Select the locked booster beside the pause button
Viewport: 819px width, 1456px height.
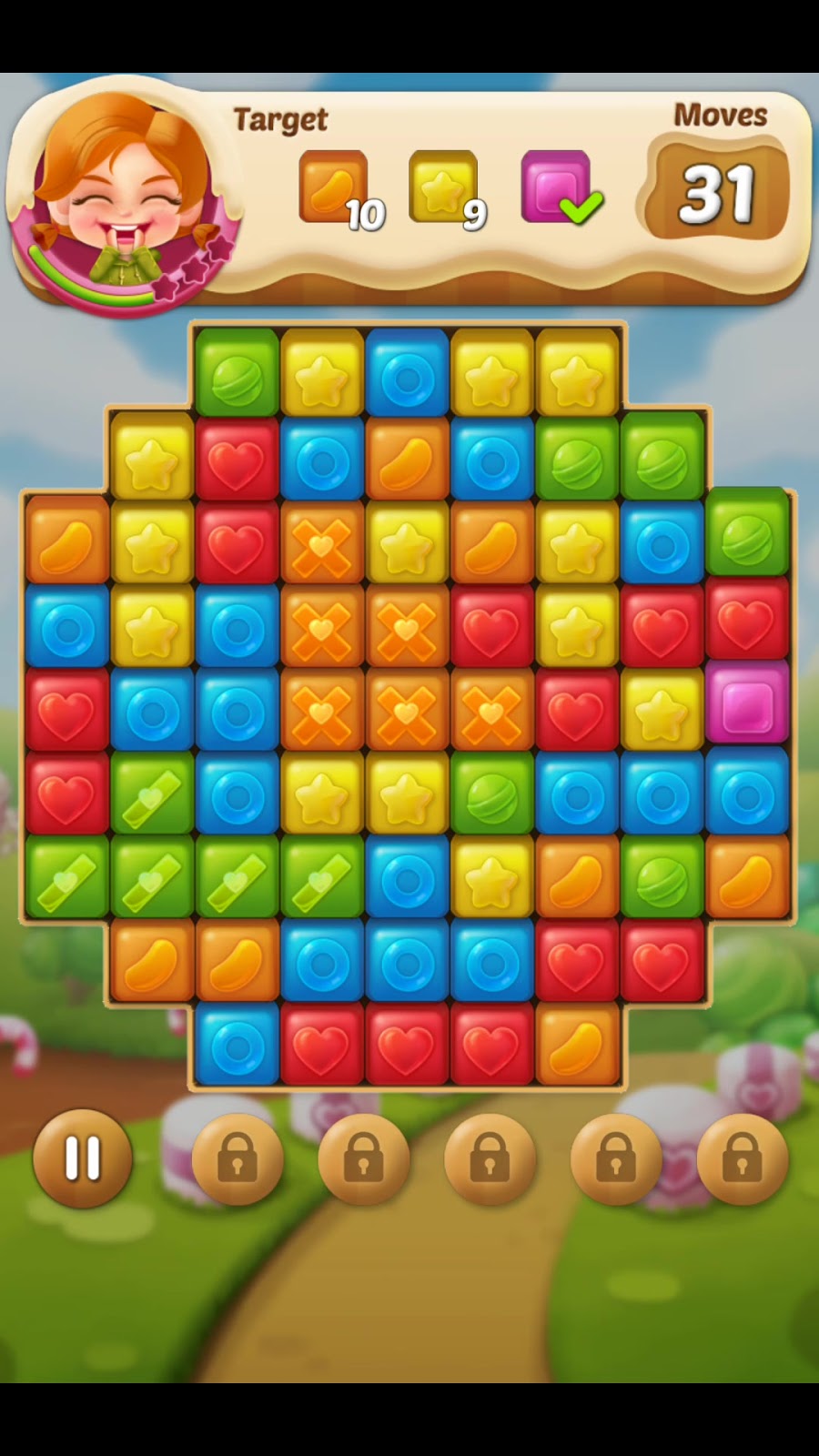(238, 1160)
